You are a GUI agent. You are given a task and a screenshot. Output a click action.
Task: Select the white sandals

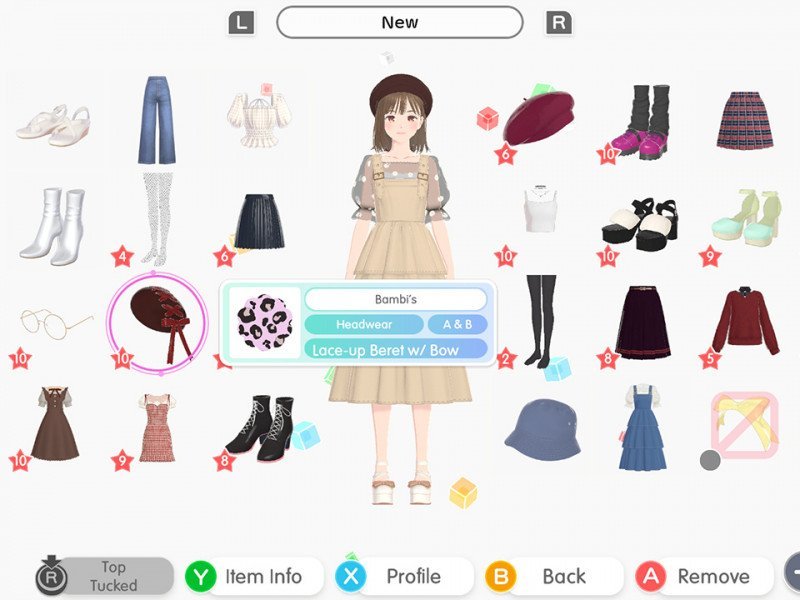click(54, 125)
